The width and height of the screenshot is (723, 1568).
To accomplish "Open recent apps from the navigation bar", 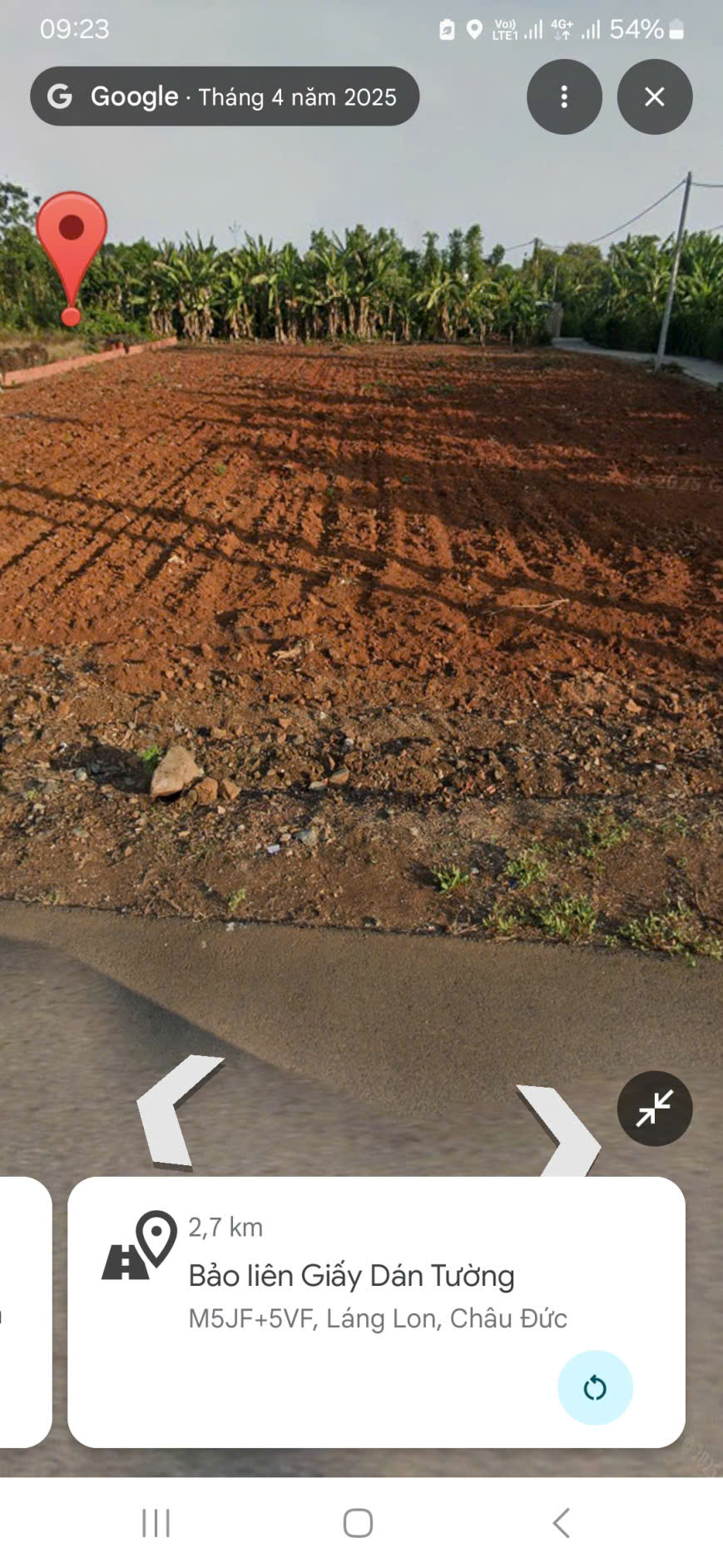I will [156, 1522].
